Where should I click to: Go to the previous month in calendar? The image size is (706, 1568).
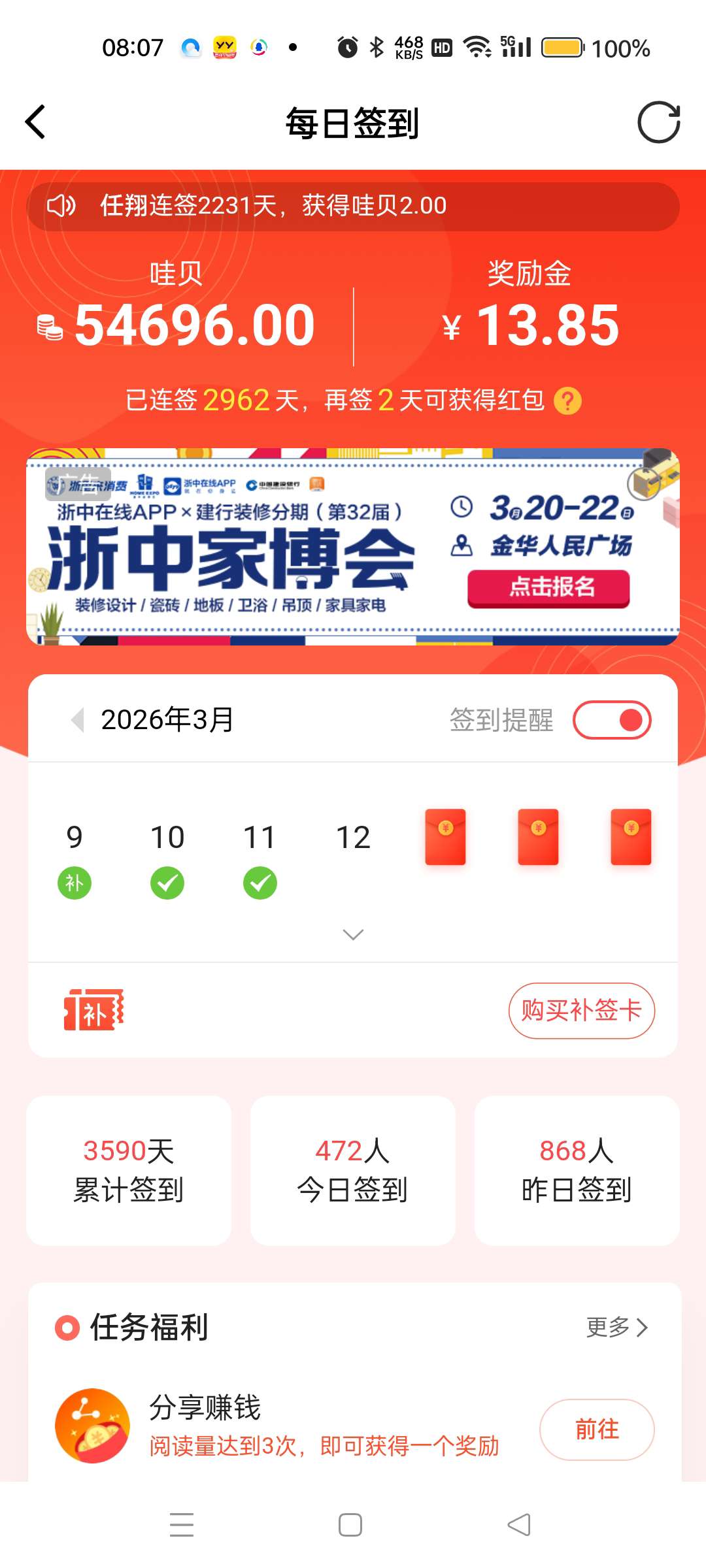78,720
